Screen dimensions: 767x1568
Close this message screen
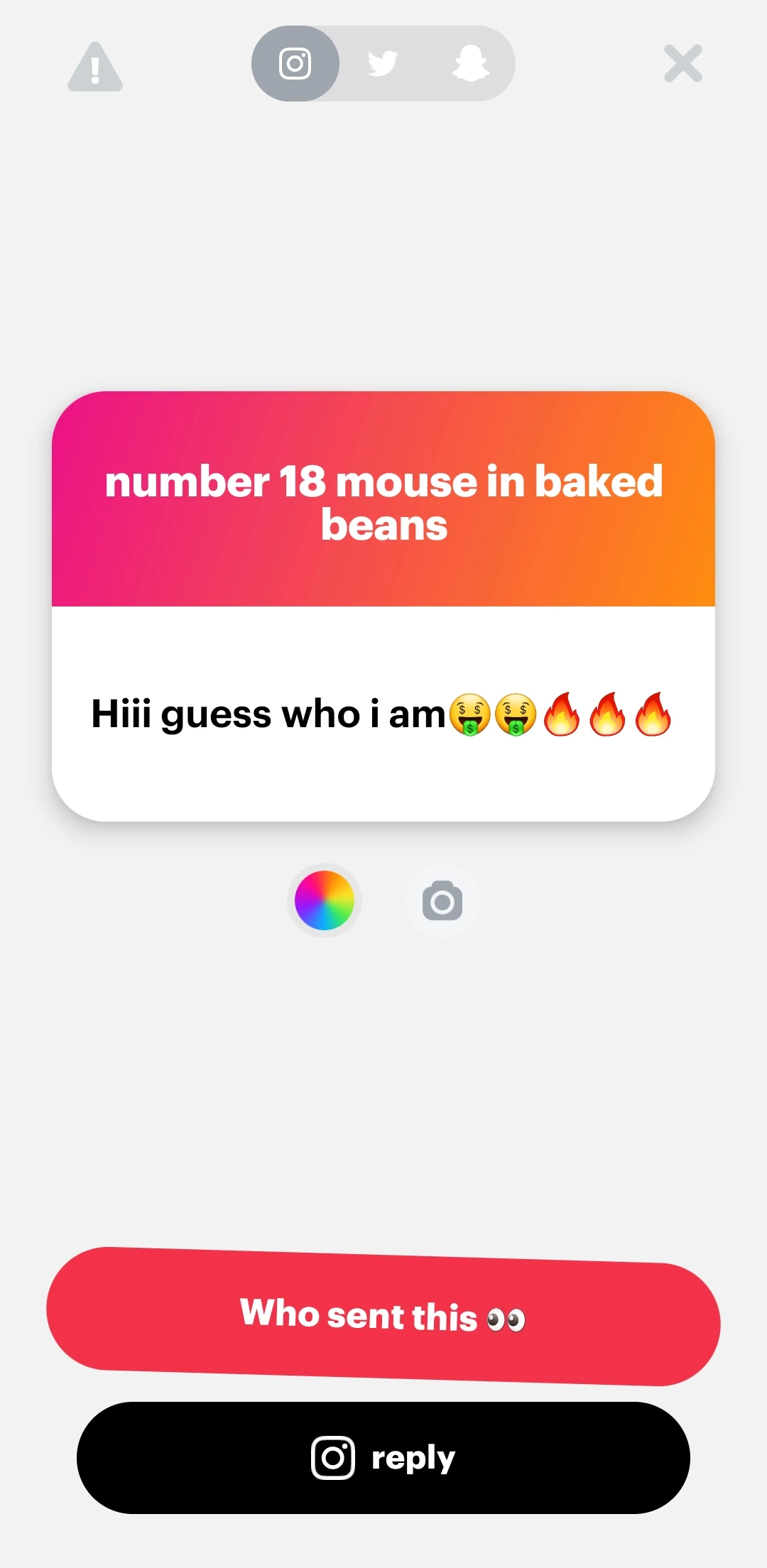(682, 64)
